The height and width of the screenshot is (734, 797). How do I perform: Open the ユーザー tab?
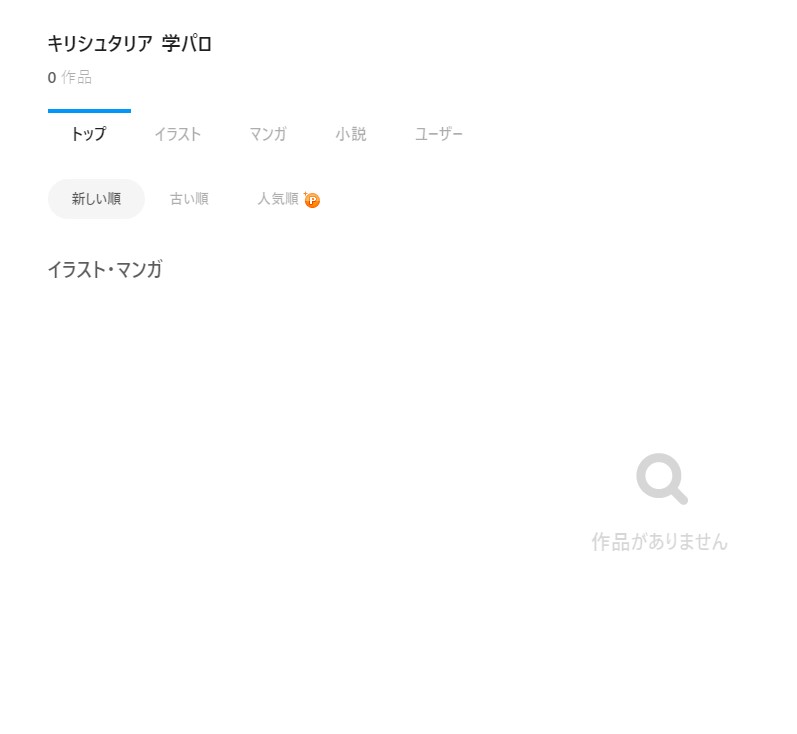click(x=439, y=134)
